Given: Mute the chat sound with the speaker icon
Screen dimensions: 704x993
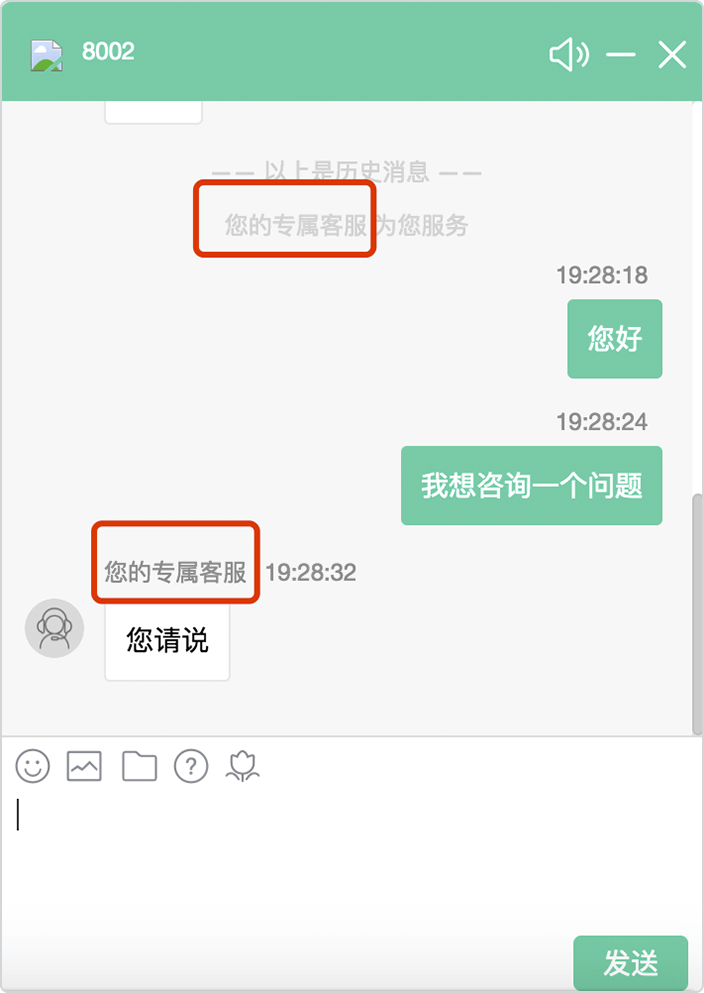Looking at the screenshot, I should [569, 54].
